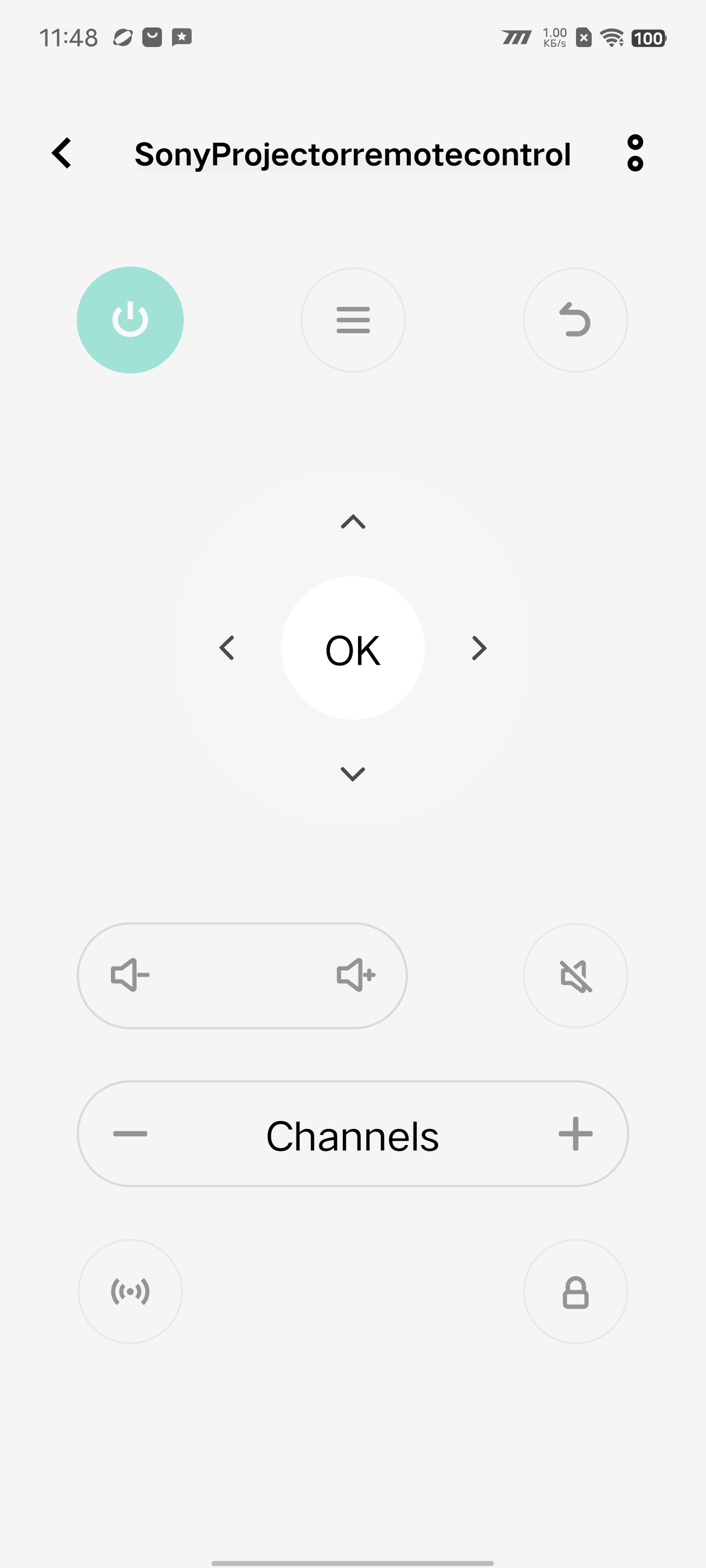The image size is (706, 1568).
Task: Mute the projector sound
Action: click(x=575, y=975)
